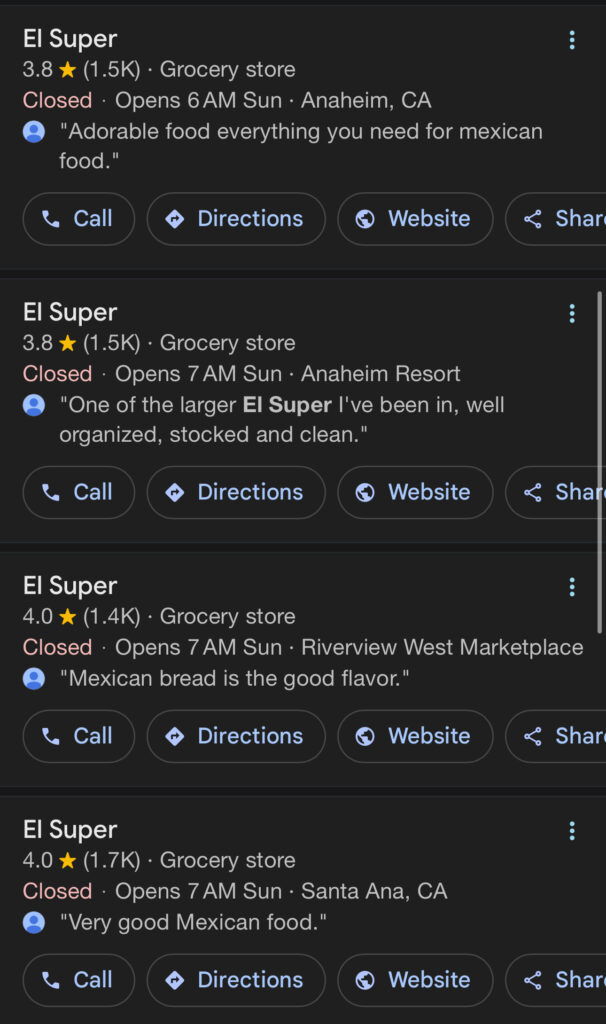This screenshot has height=1024, width=606.
Task: Call the Anaheim, CA El Super
Action: tap(78, 219)
